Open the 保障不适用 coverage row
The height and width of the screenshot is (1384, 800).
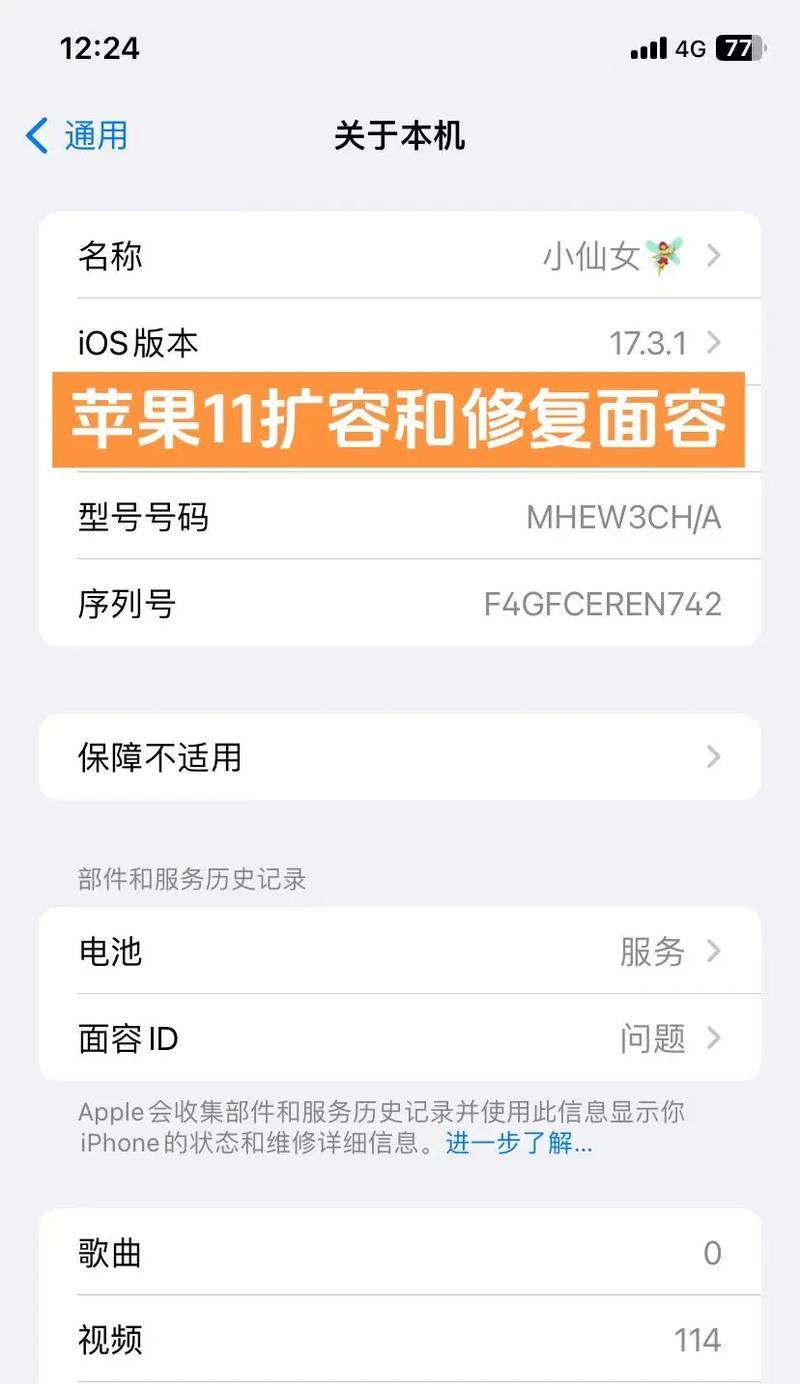tap(400, 757)
